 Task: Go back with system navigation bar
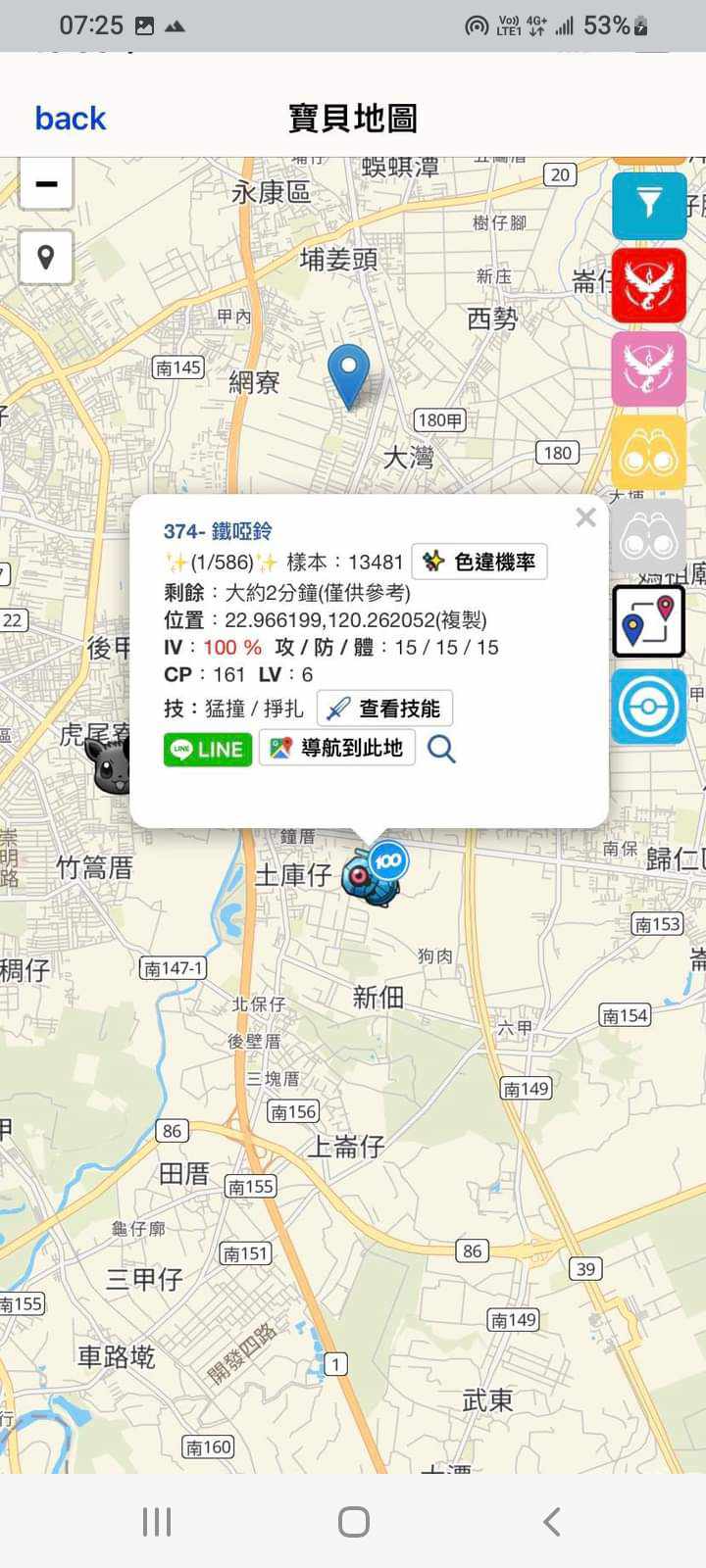pos(551,1522)
